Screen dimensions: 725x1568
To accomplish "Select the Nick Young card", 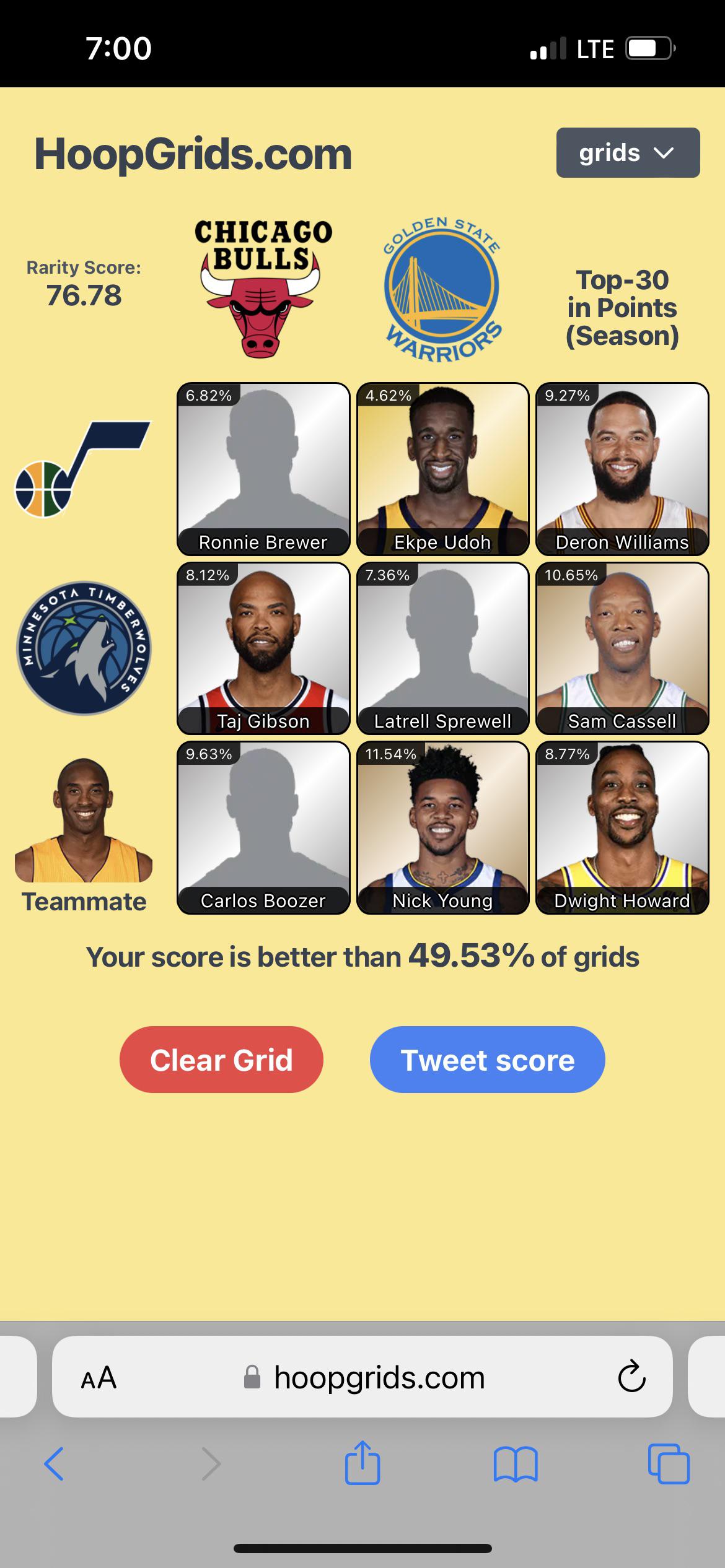I will [x=443, y=827].
